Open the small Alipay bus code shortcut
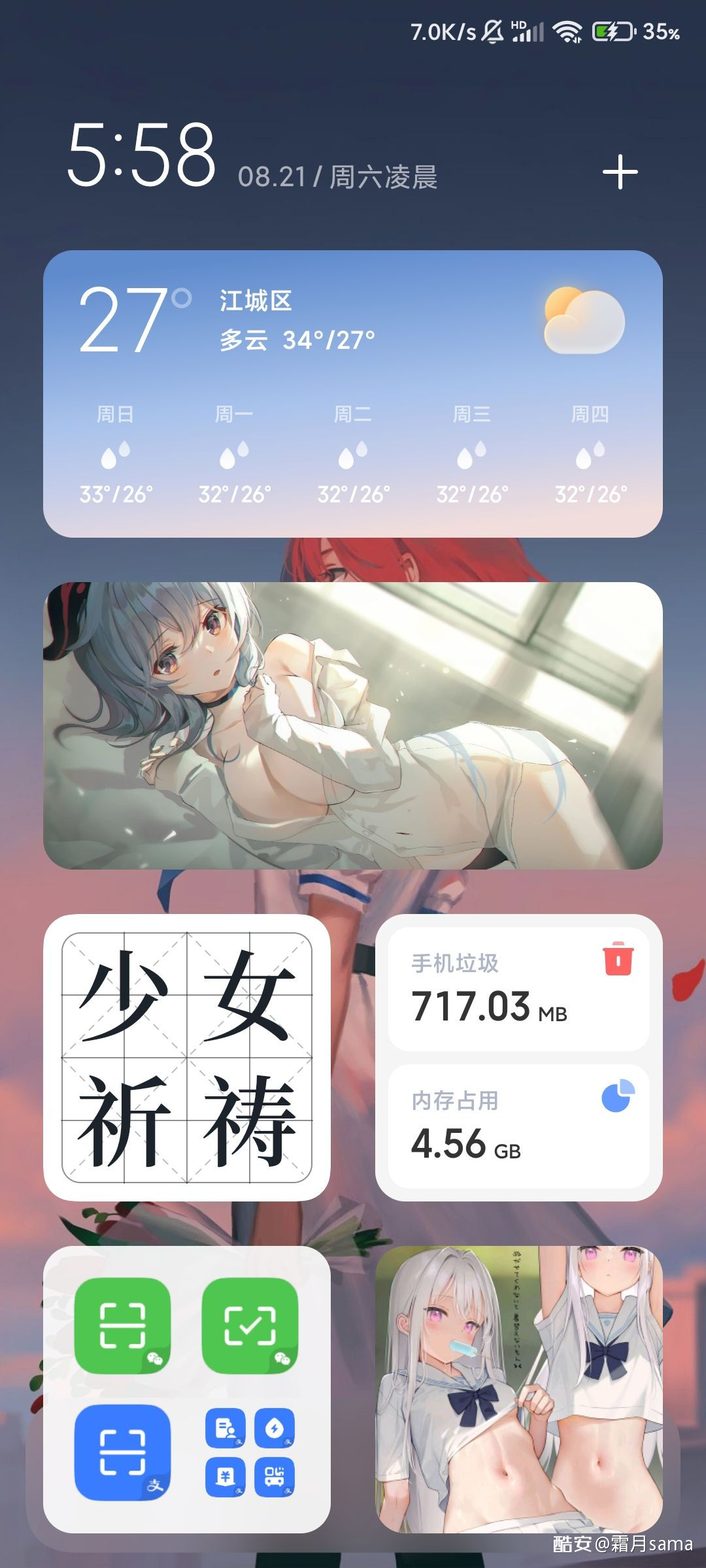This screenshot has height=1568, width=706. (x=275, y=1477)
